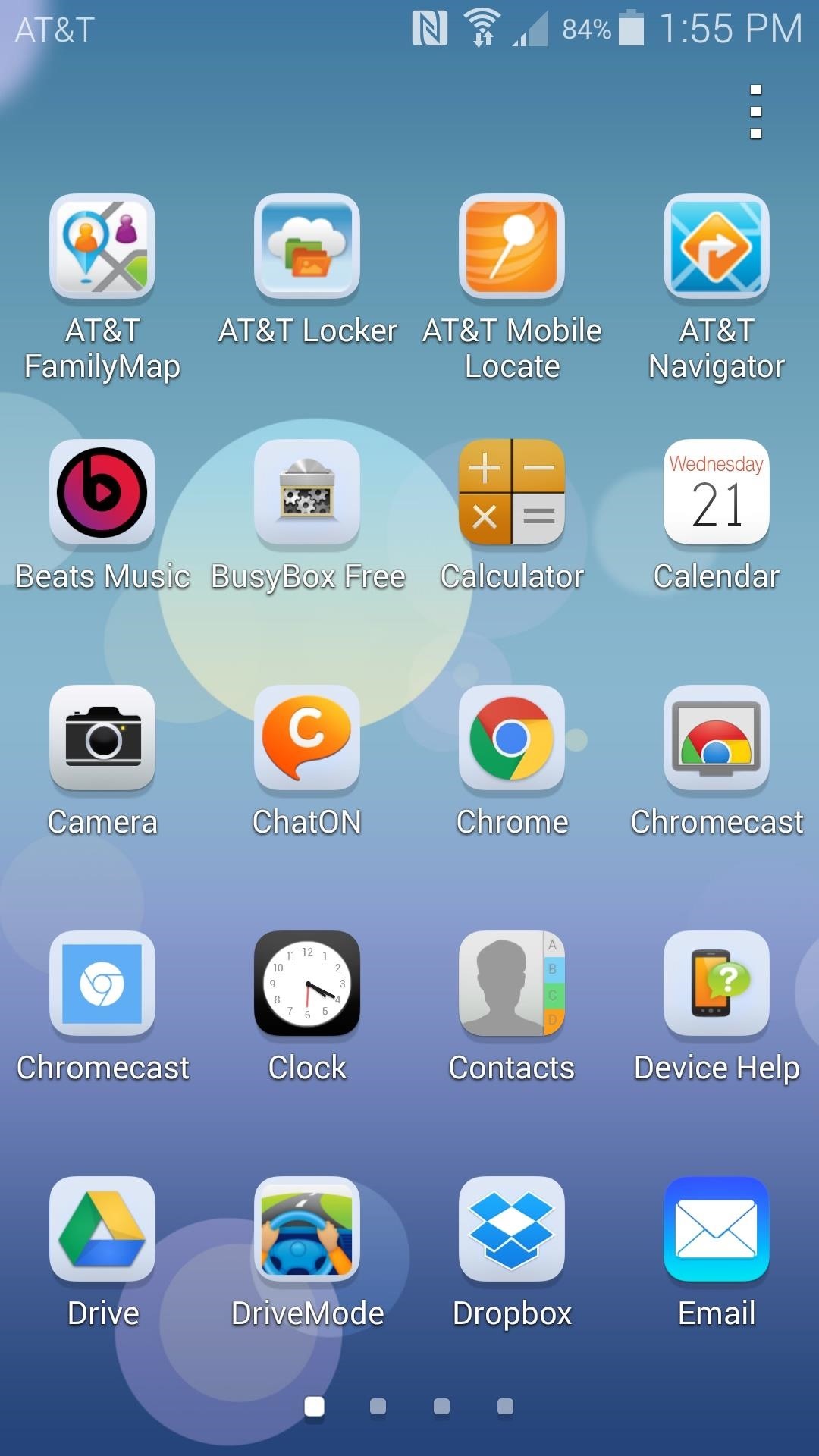Open the Dropbox app
This screenshot has height=1456, width=819.
512,1230
